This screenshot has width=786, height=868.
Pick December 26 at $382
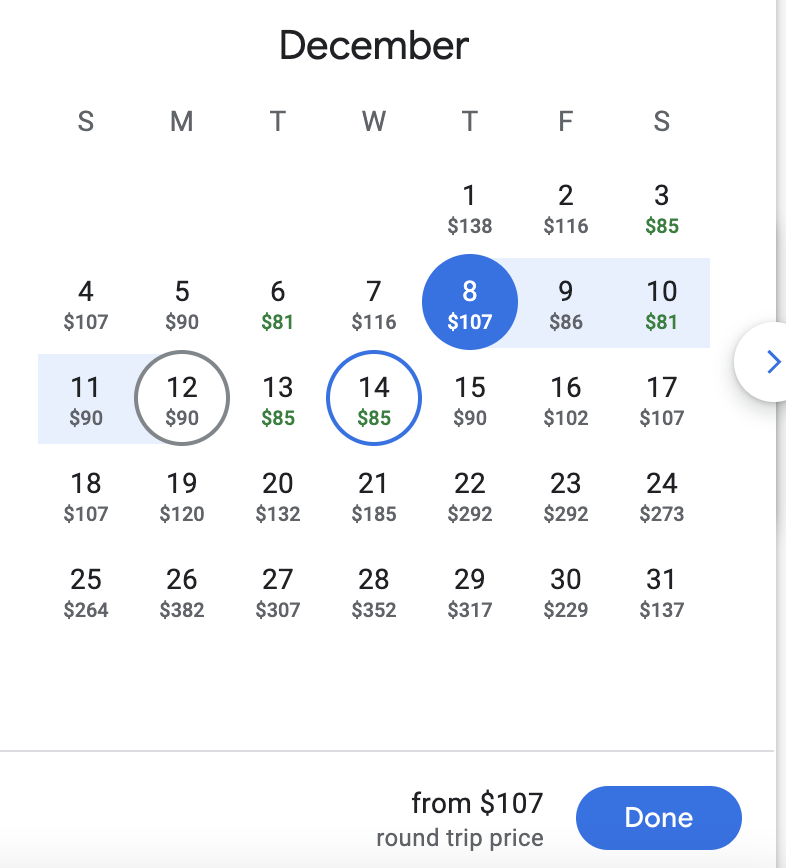click(x=182, y=592)
